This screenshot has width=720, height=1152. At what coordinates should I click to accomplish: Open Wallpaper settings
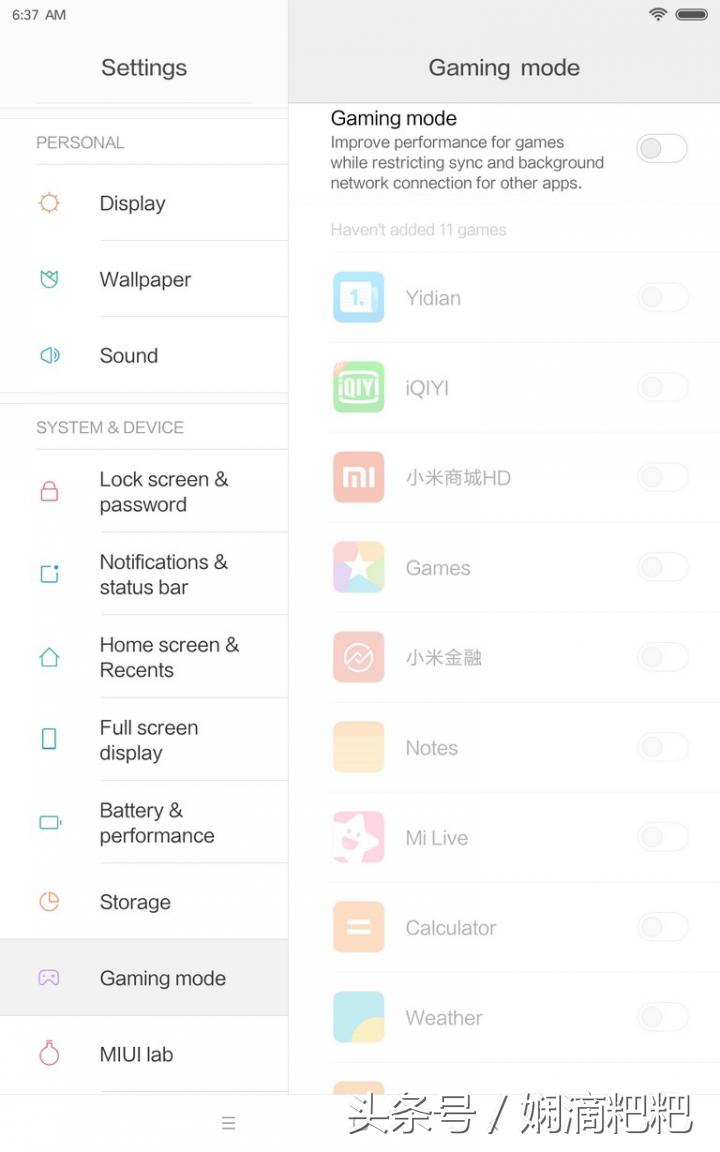pyautogui.click(x=145, y=280)
